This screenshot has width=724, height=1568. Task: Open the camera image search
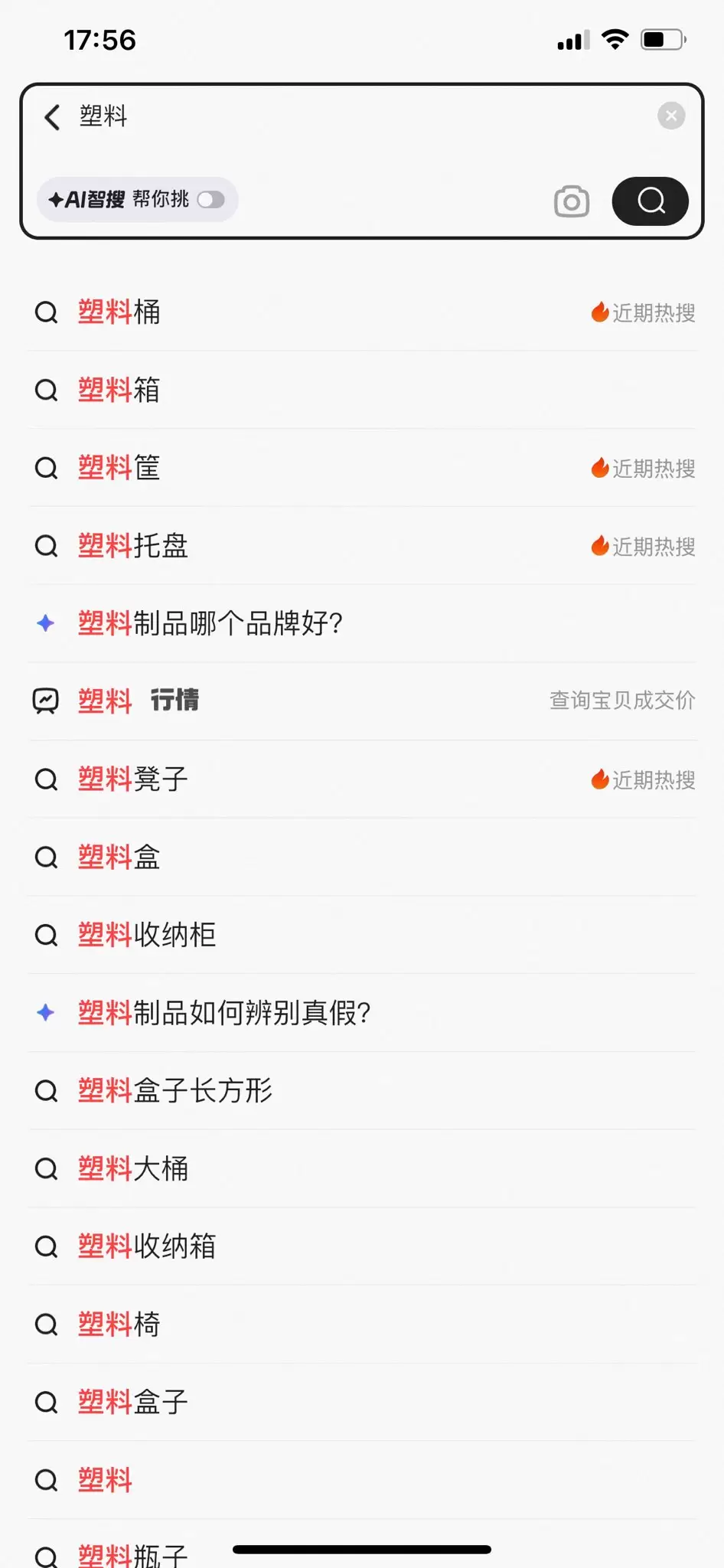click(571, 201)
